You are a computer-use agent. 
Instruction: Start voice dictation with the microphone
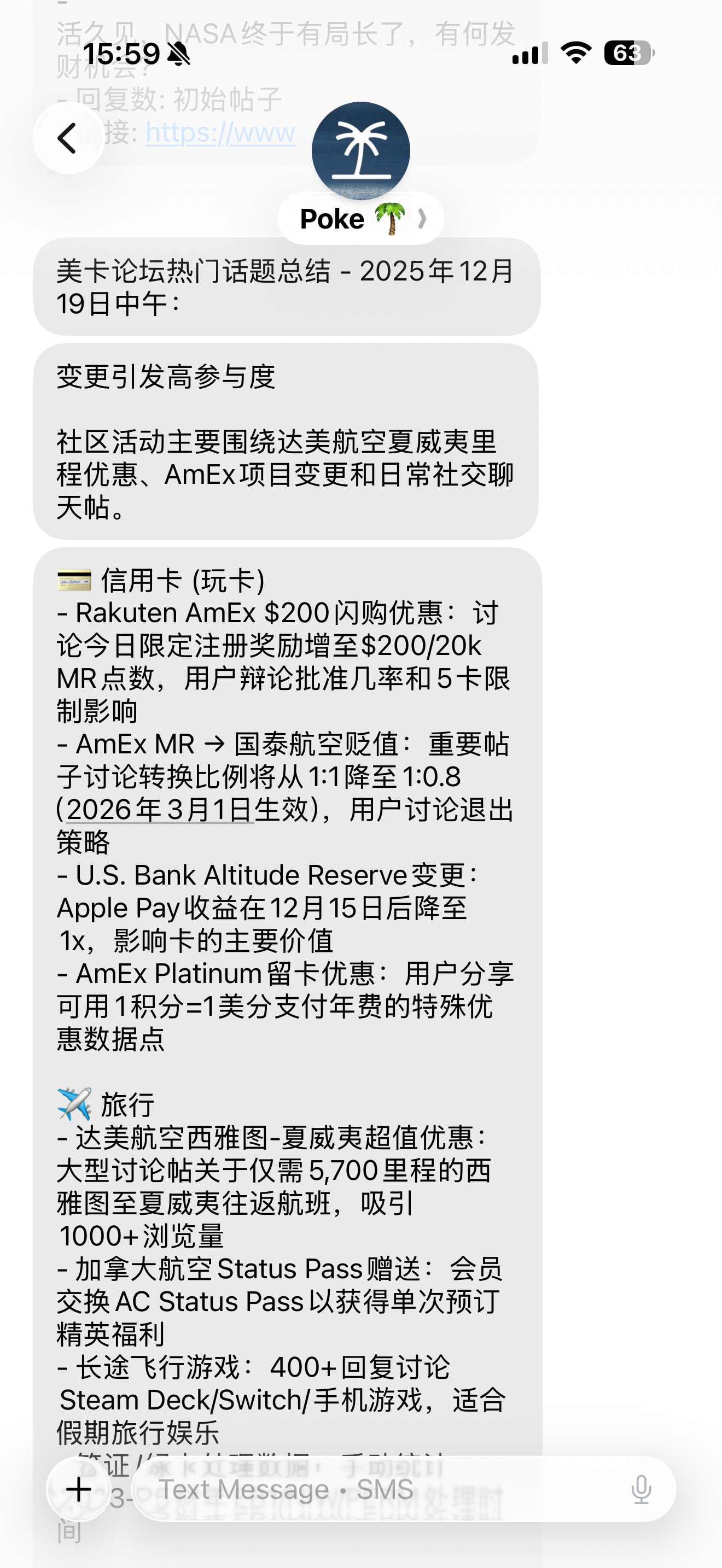[x=641, y=1489]
